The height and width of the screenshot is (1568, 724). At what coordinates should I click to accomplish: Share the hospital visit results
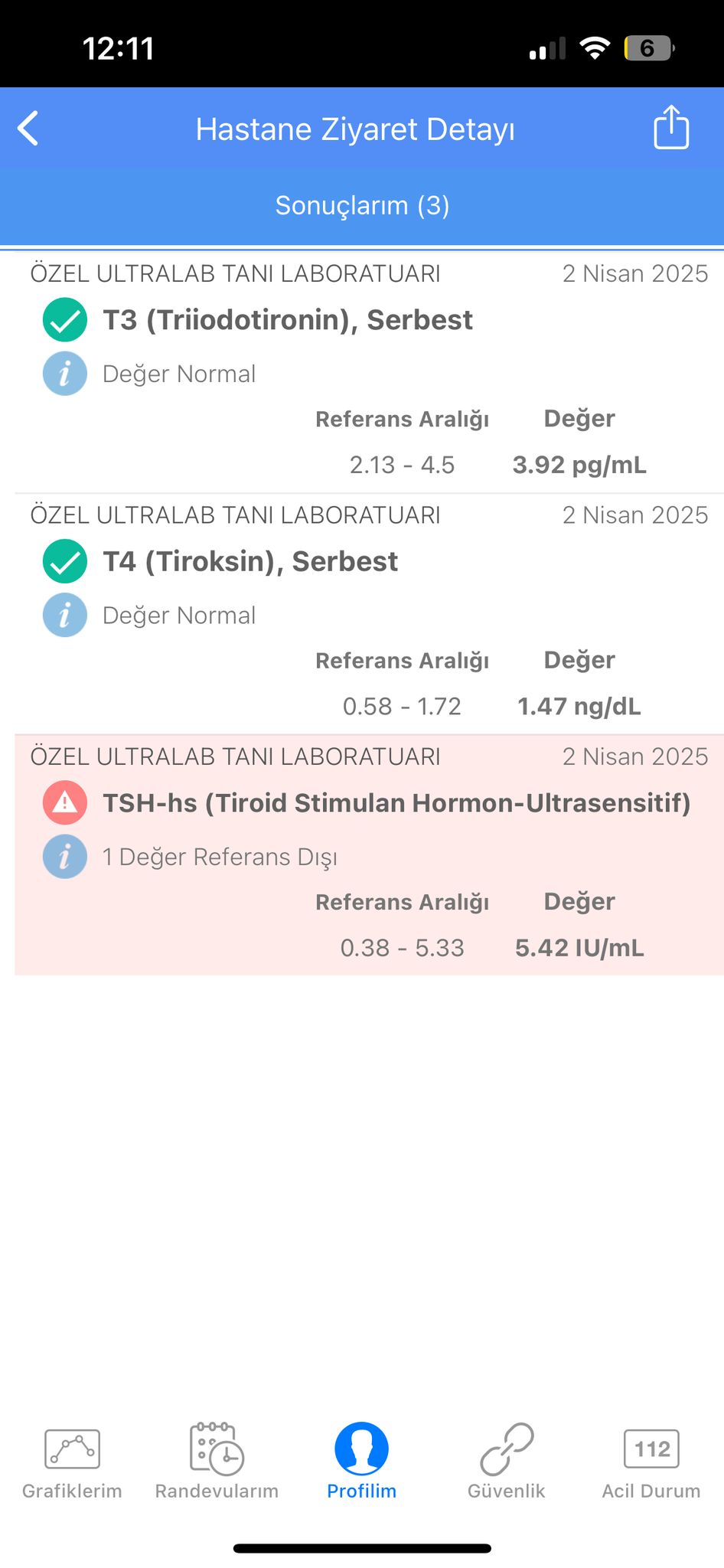coord(671,127)
